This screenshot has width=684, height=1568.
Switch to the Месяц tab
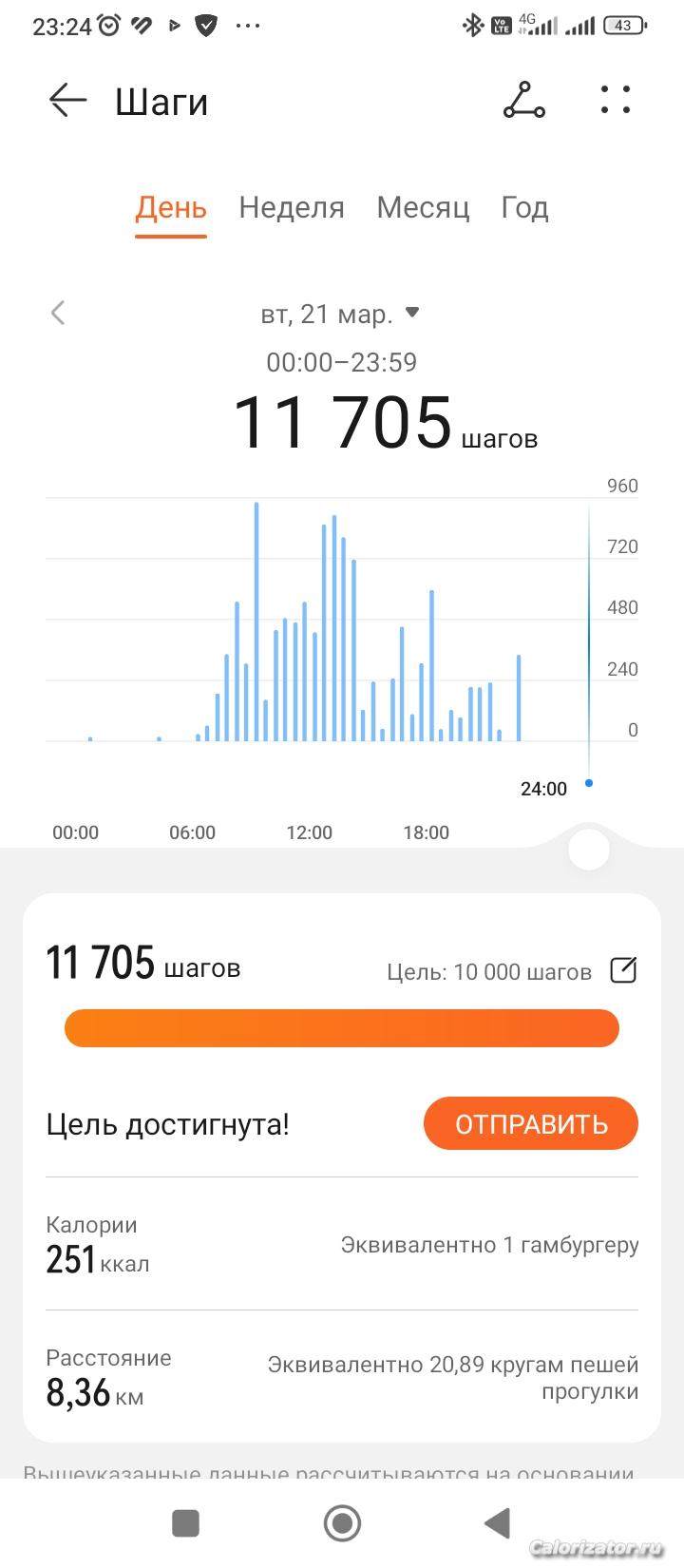pos(423,207)
